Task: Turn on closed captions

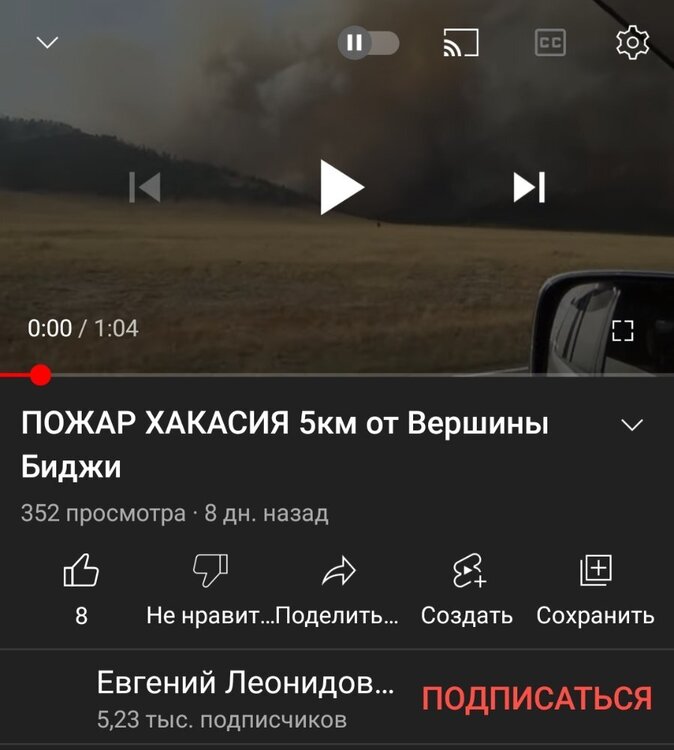Action: (550, 43)
